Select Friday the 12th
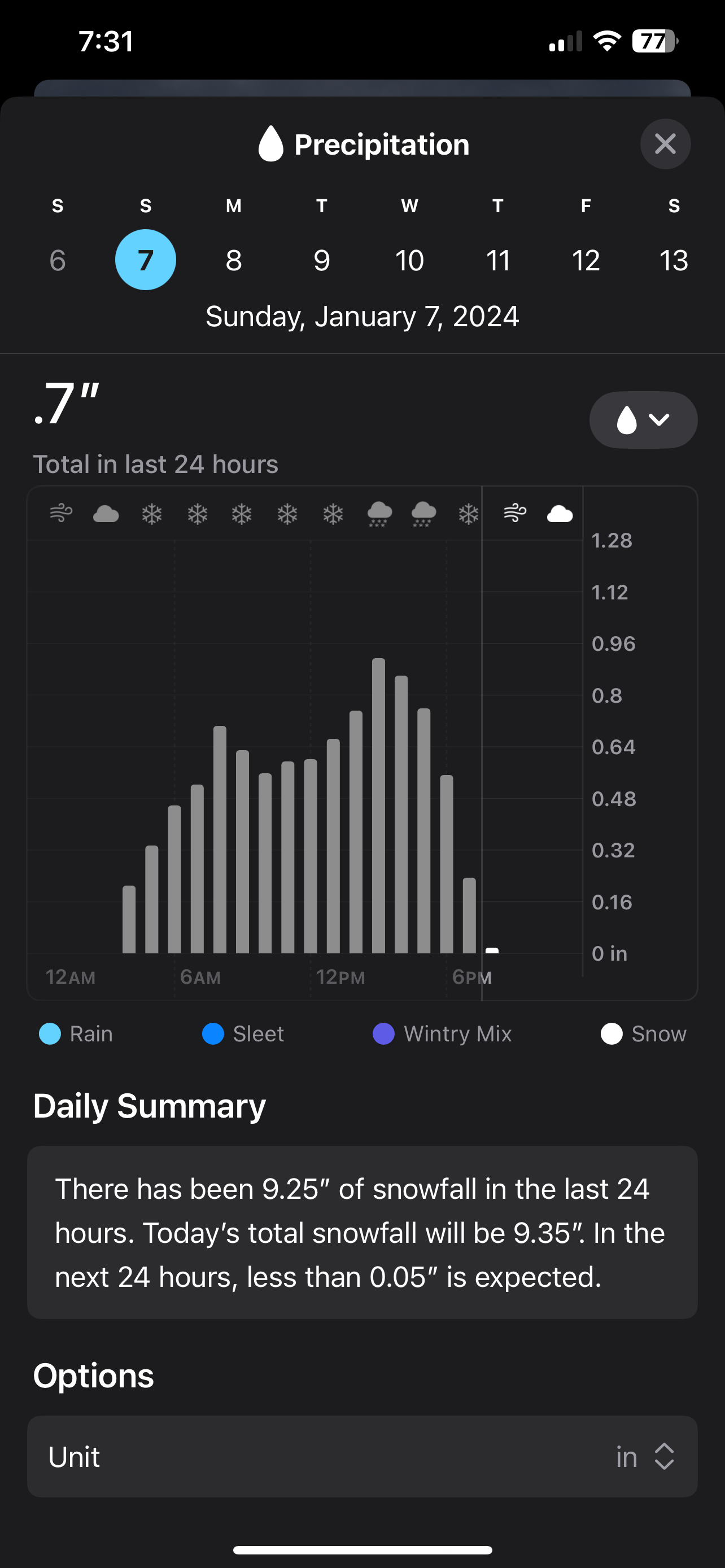The image size is (725, 1568). (x=586, y=261)
